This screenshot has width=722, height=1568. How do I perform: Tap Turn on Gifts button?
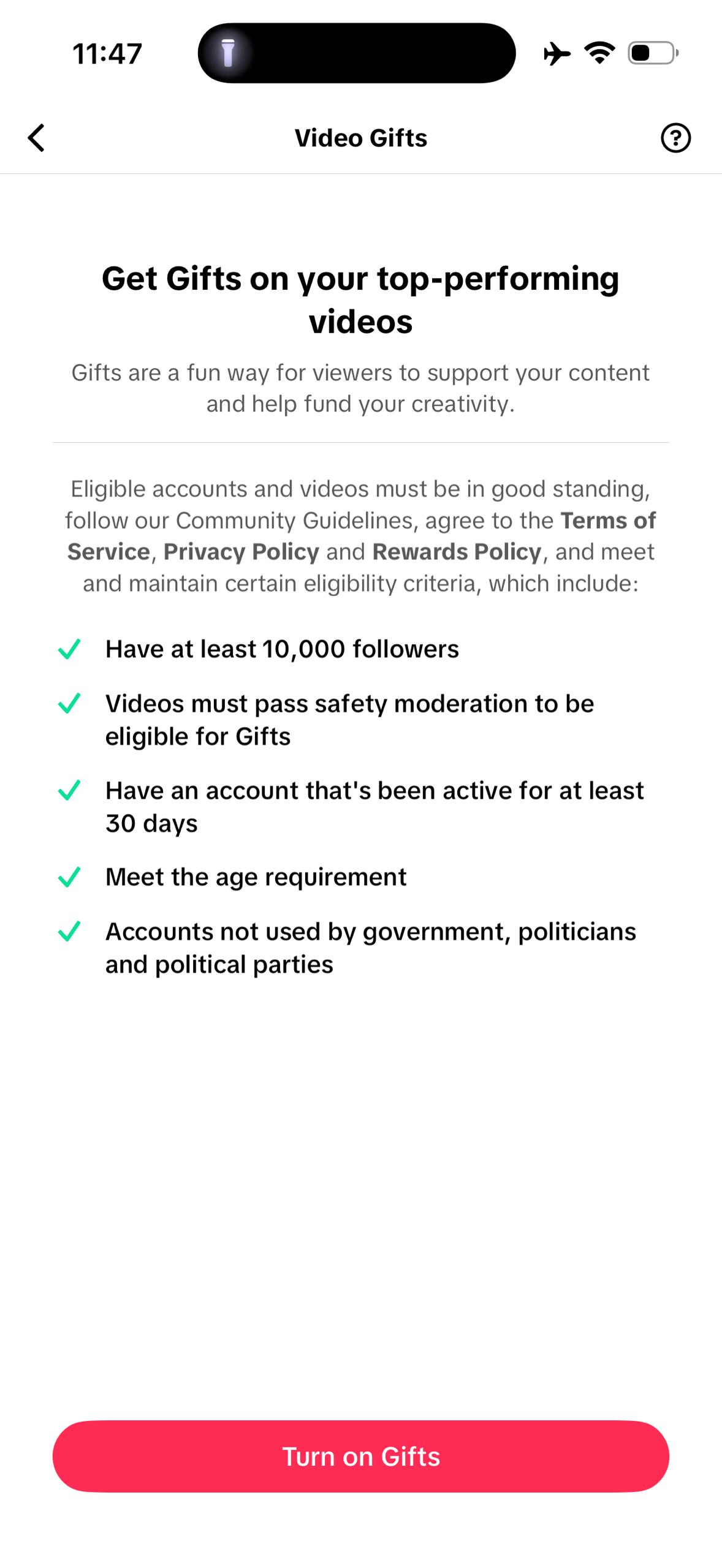point(361,1457)
